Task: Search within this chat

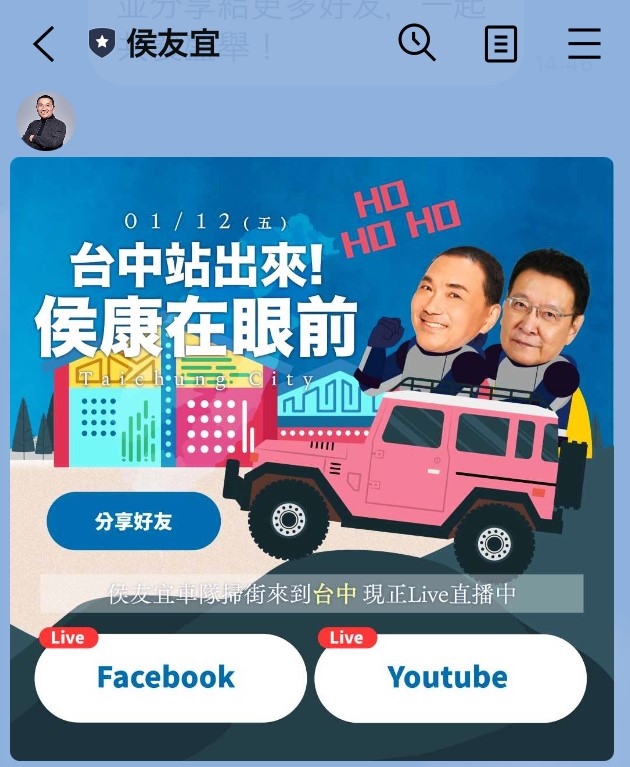Action: click(416, 43)
